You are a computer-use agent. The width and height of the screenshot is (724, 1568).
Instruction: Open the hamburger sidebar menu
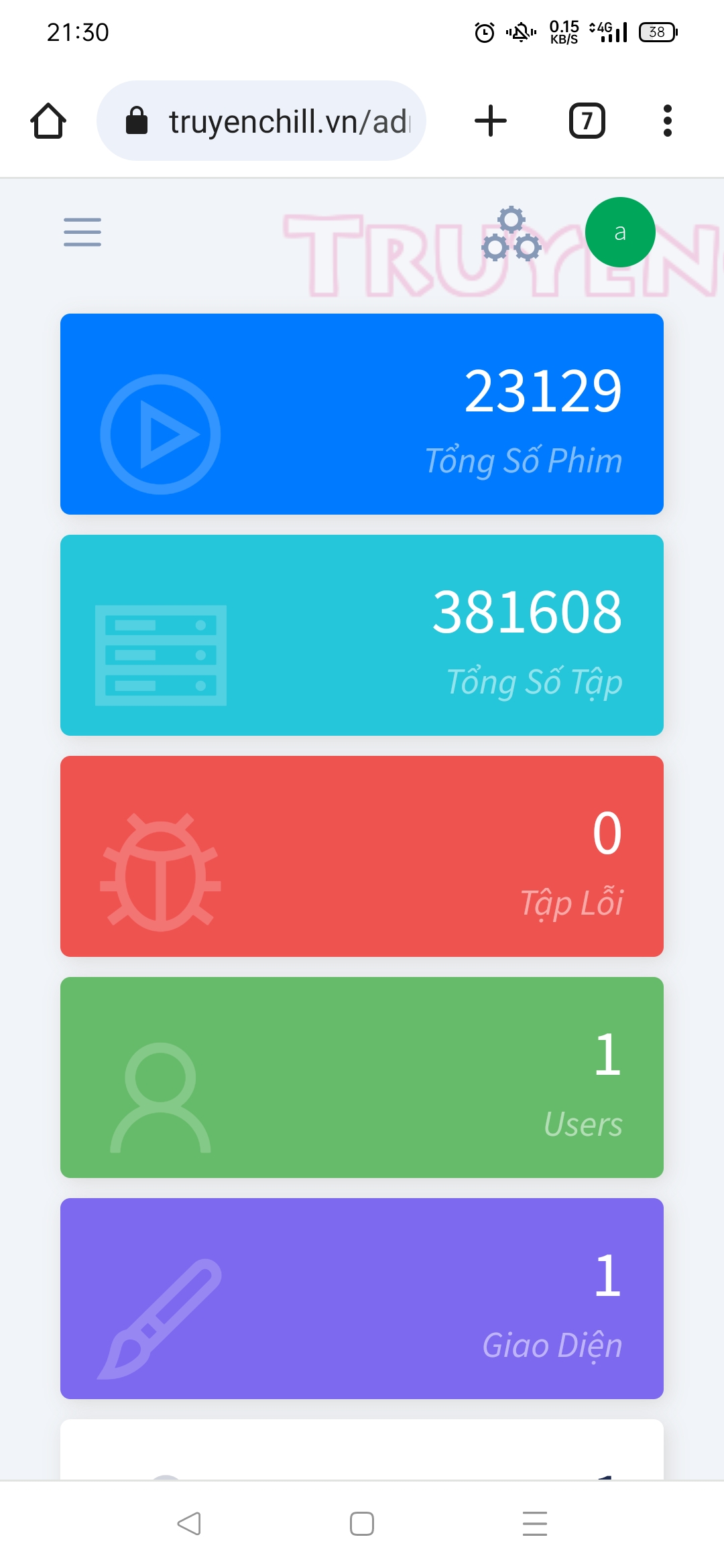[x=82, y=232]
